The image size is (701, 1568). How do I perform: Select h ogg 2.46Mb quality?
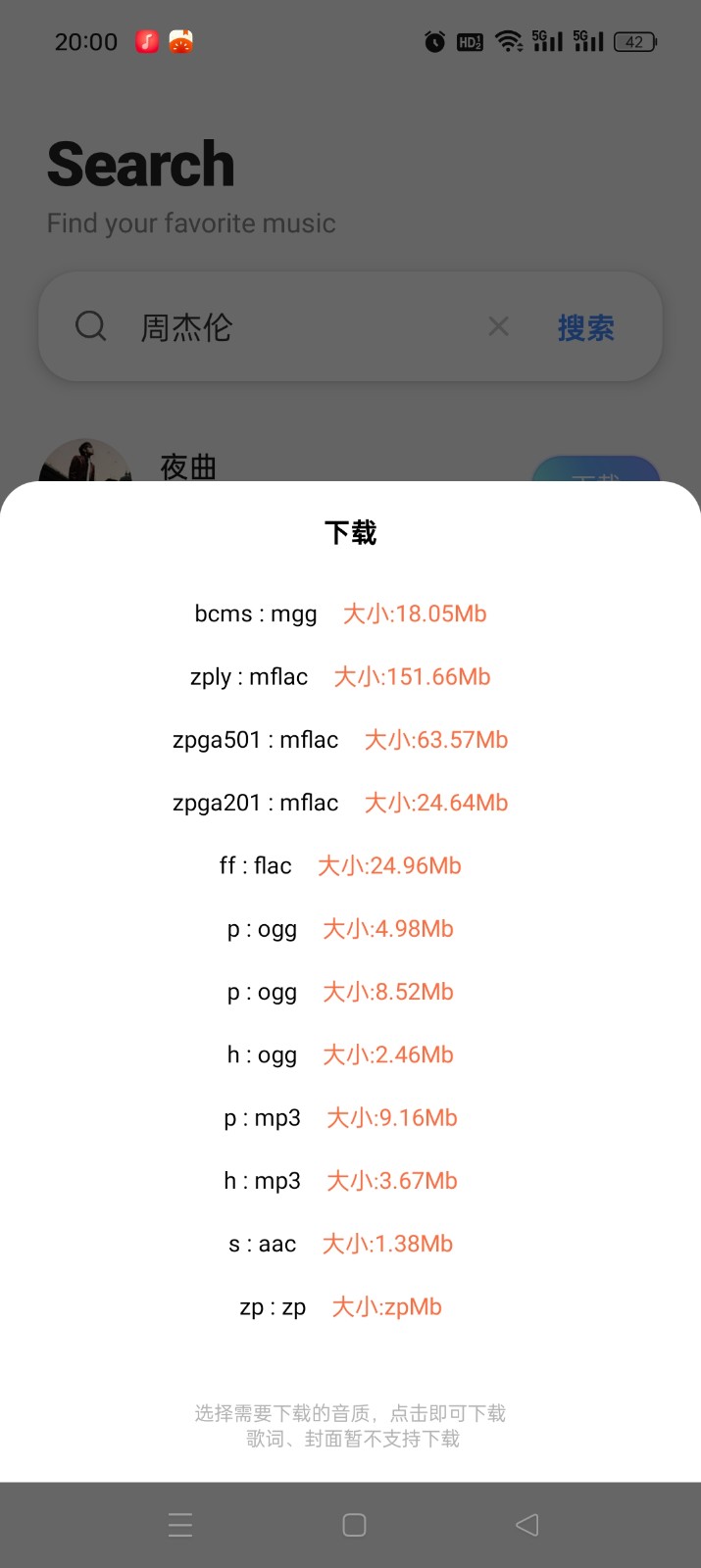click(340, 1054)
